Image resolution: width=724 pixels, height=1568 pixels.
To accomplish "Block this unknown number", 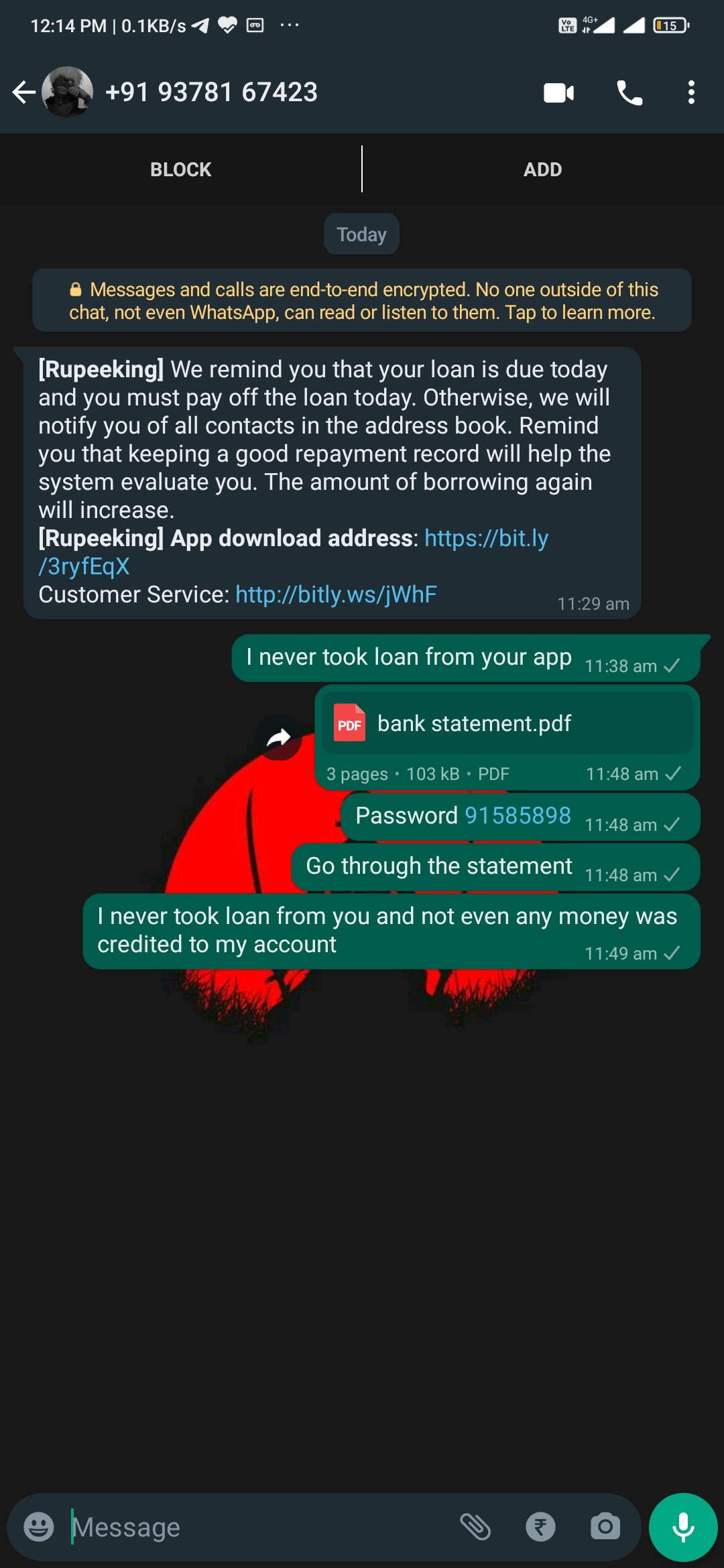I will [x=180, y=170].
